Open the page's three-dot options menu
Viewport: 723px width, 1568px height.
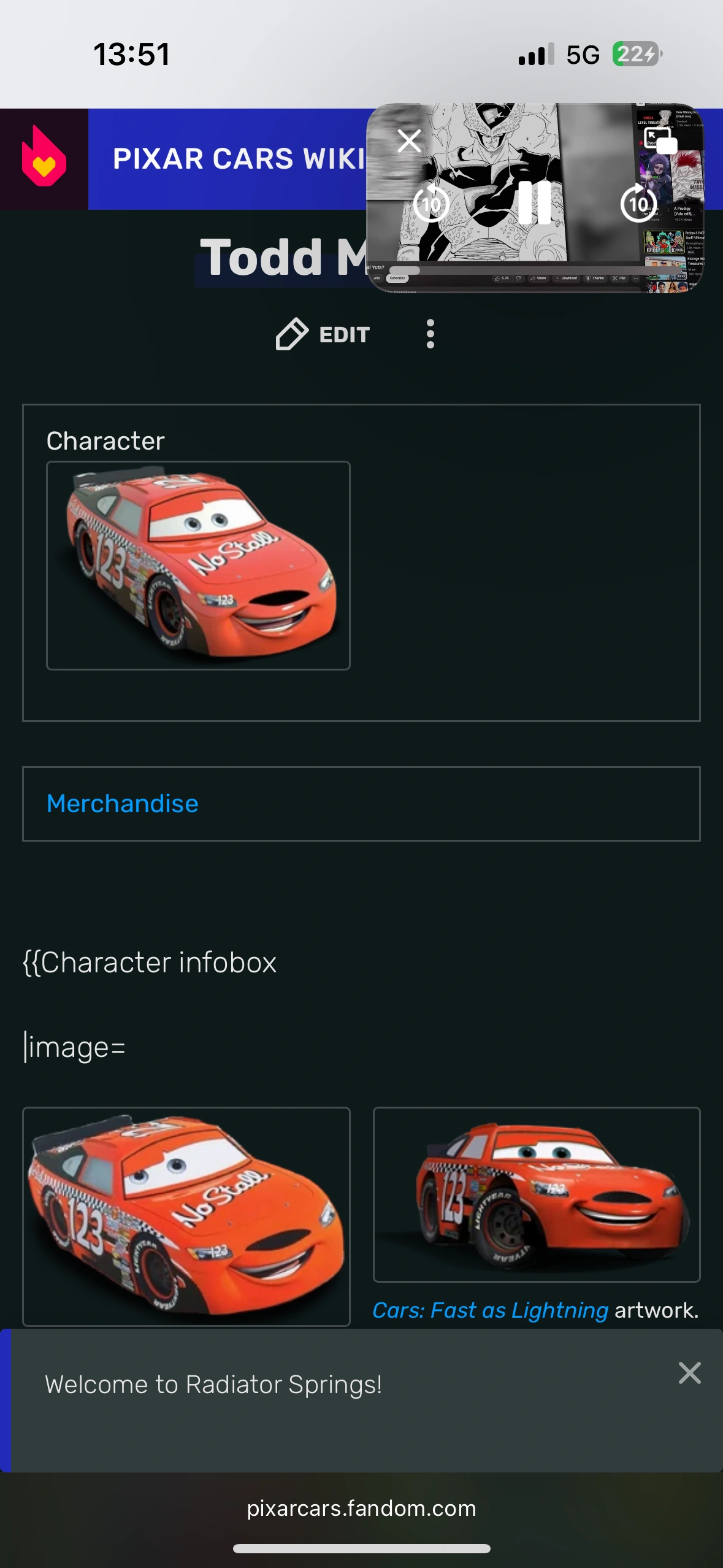[430, 334]
